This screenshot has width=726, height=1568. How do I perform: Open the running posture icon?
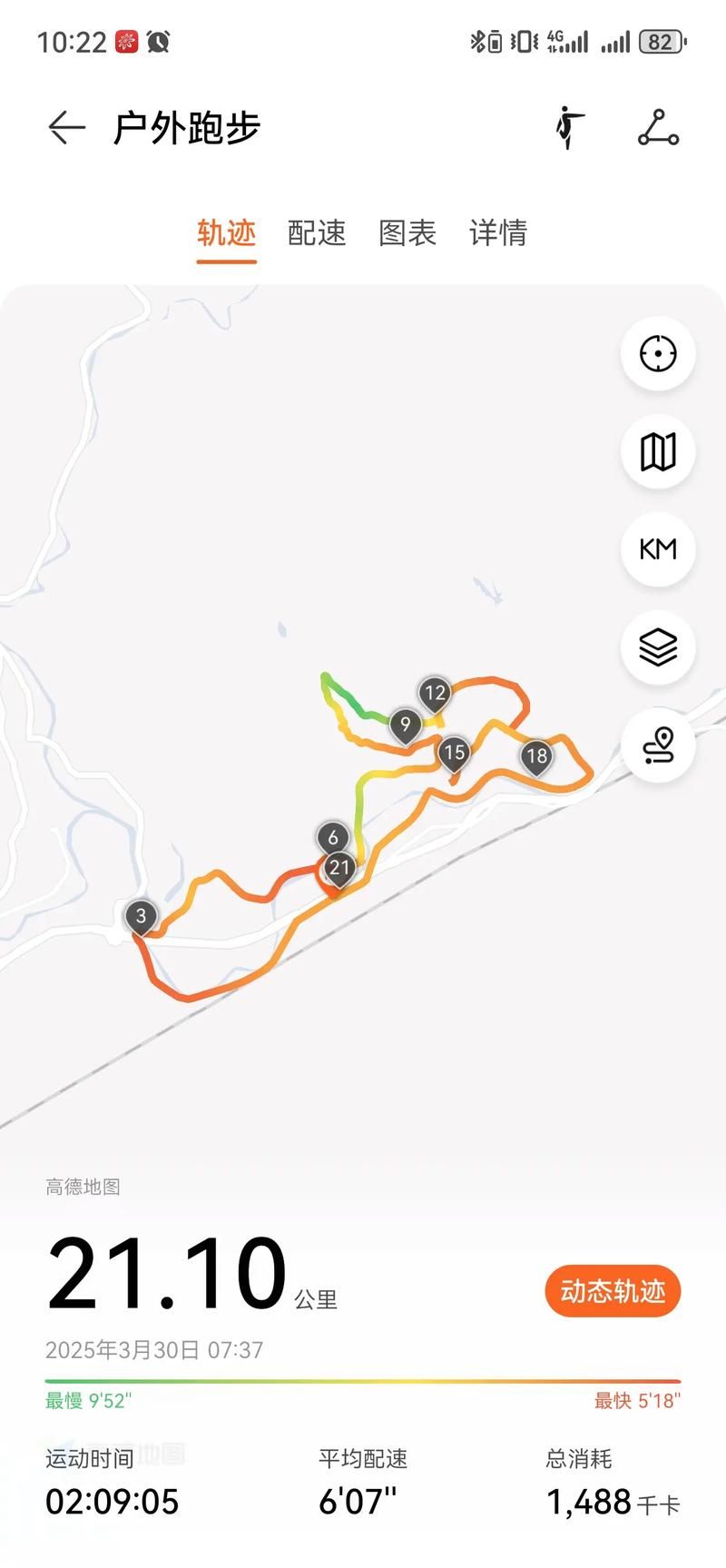(570, 128)
